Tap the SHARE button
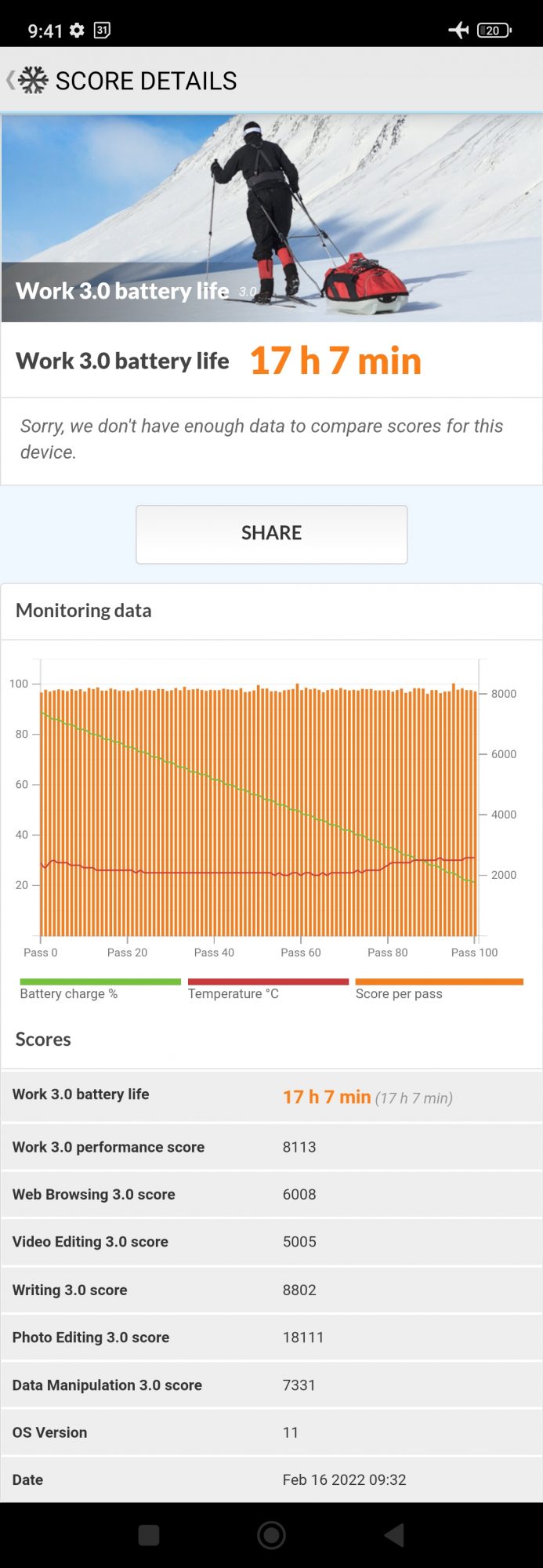Image resolution: width=543 pixels, height=1568 pixels. coord(271,534)
